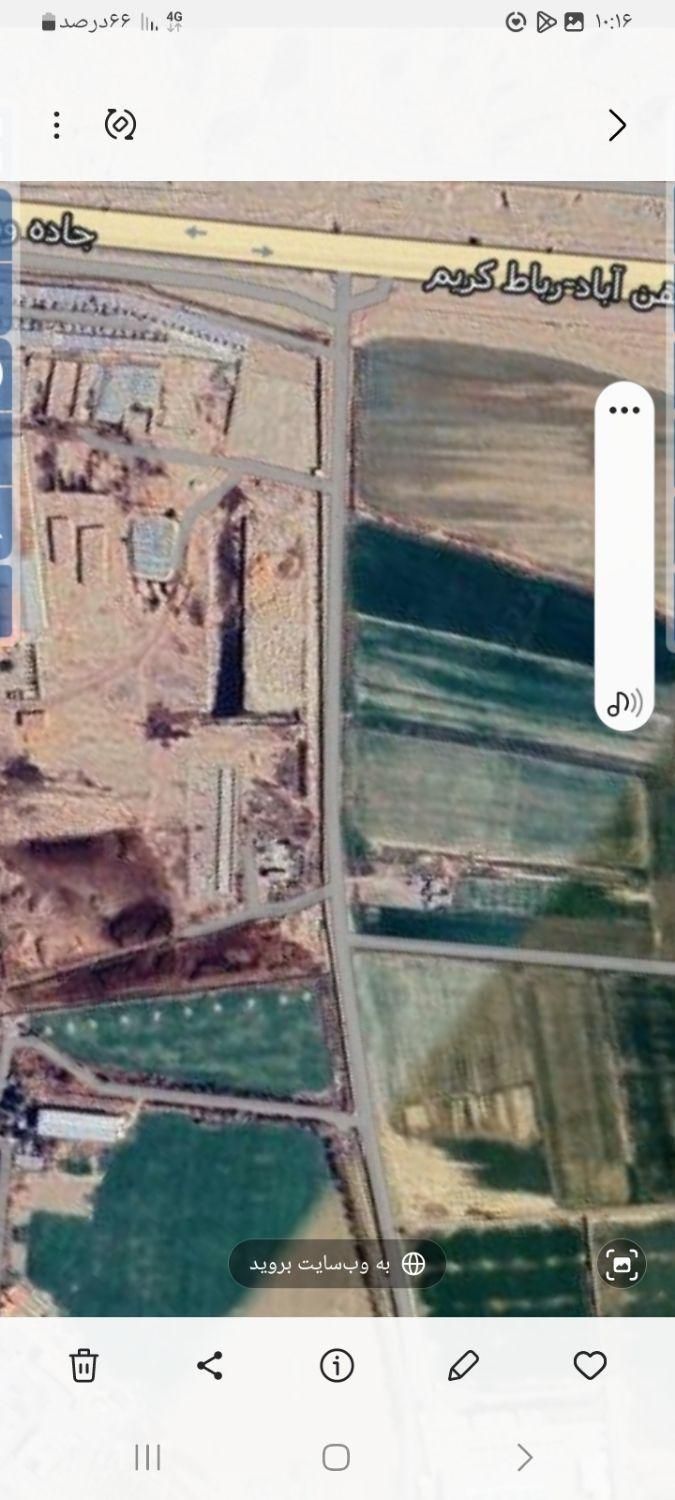Image resolution: width=675 pixels, height=1500 pixels.
Task: Tap 'به وب‌سایت بروید' to visit website
Action: click(x=337, y=1264)
